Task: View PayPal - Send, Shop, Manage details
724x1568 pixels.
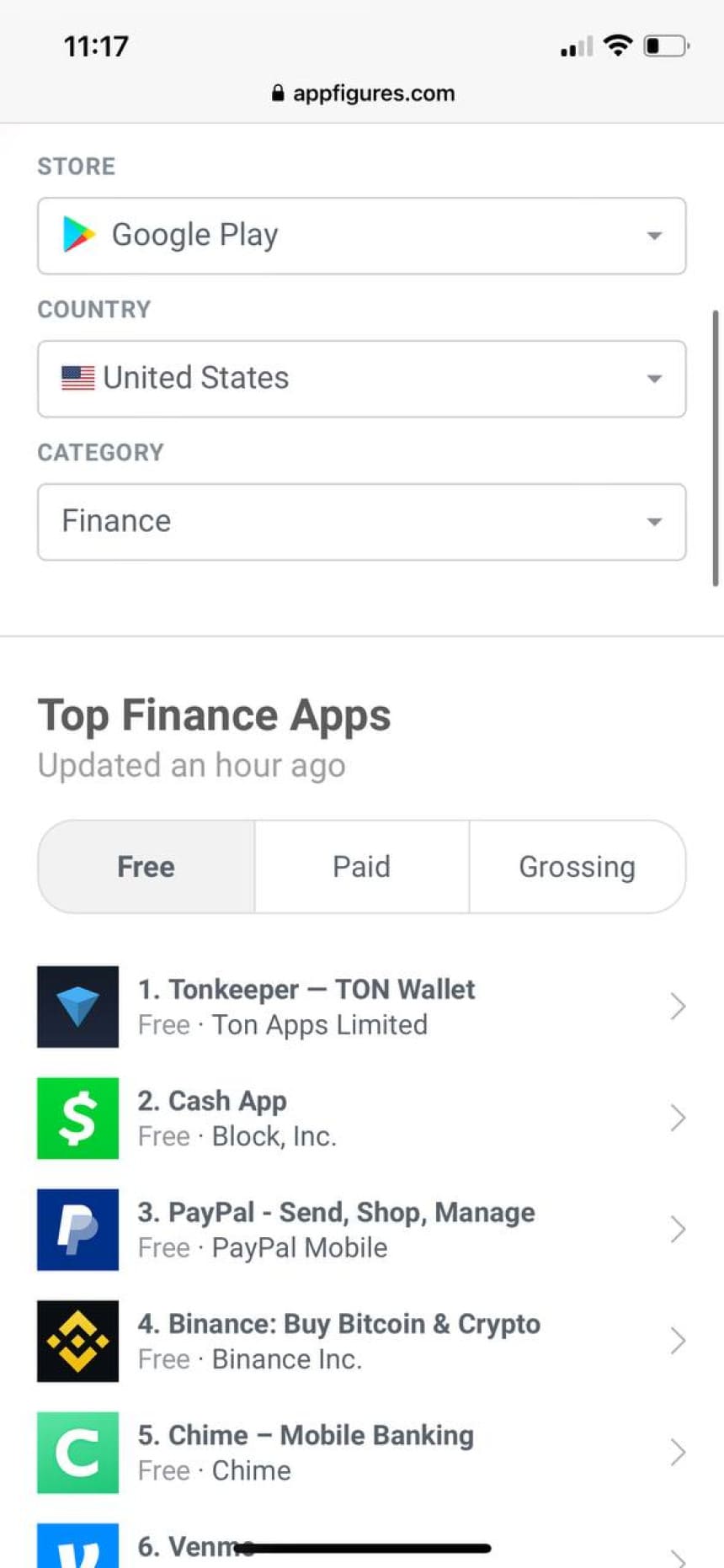Action: point(362,1230)
